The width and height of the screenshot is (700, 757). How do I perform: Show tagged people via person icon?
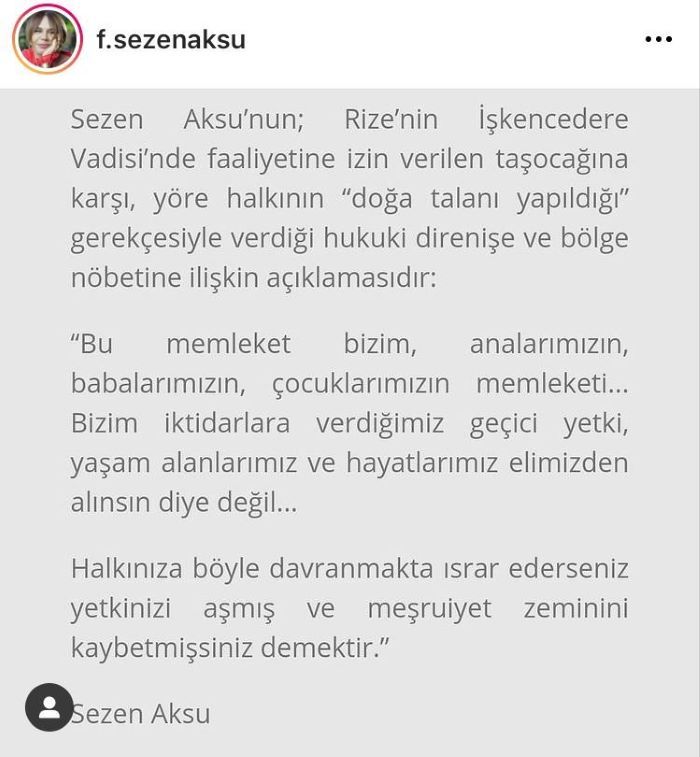[x=49, y=707]
